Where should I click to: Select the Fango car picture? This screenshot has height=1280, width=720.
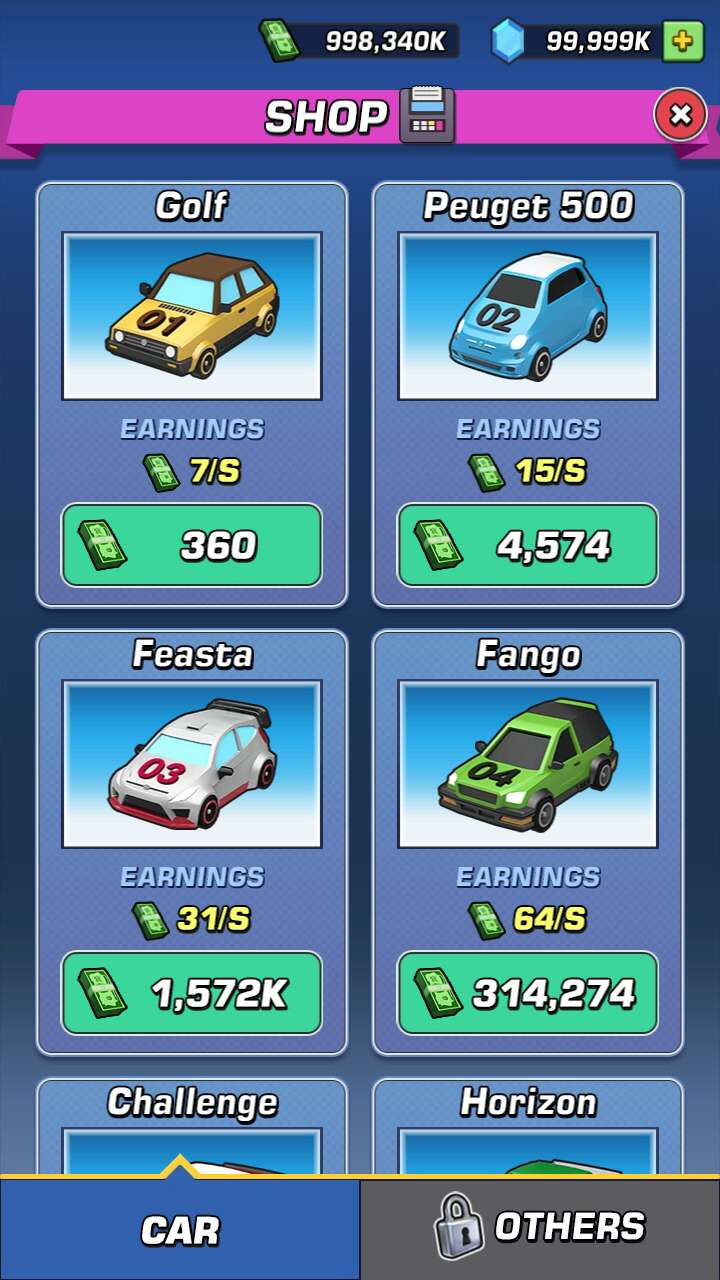tap(528, 764)
